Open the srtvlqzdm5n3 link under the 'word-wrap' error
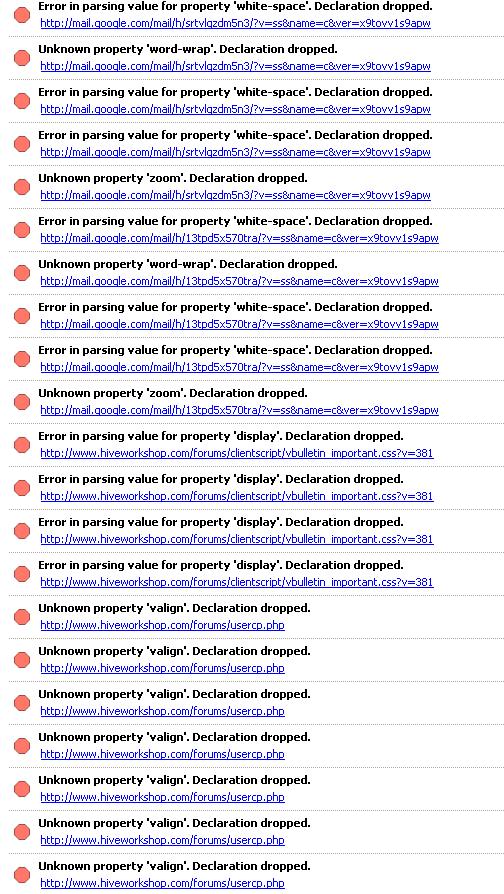 point(235,67)
